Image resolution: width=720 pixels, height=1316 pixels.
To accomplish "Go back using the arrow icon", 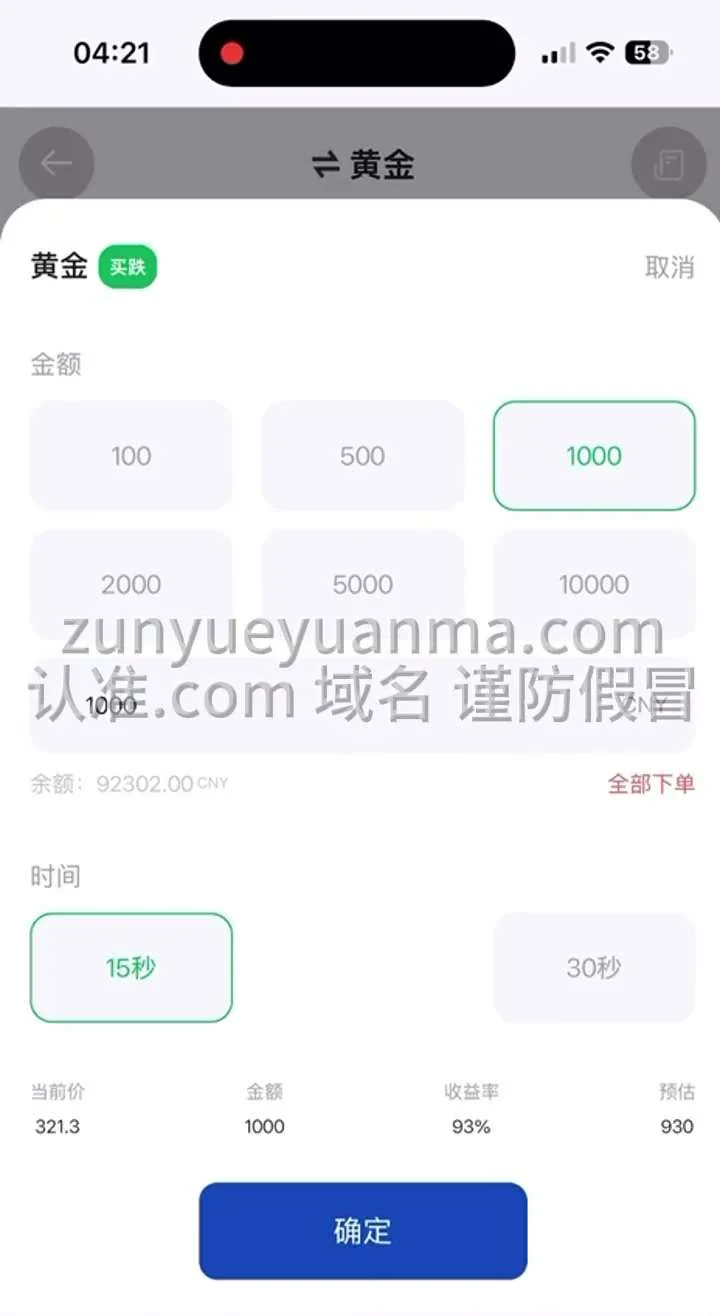I will 56,164.
